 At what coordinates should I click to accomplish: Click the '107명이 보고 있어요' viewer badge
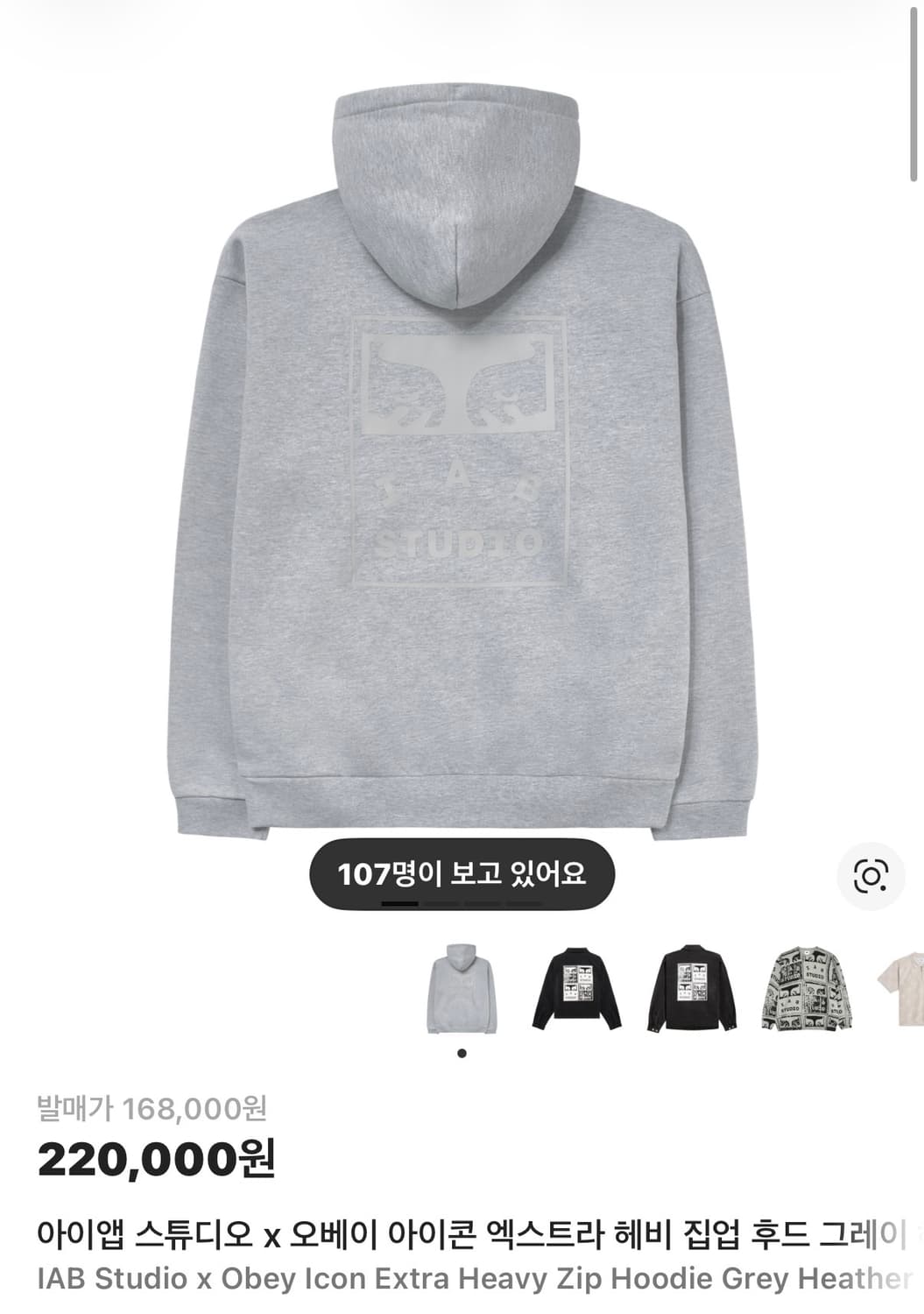(x=464, y=870)
